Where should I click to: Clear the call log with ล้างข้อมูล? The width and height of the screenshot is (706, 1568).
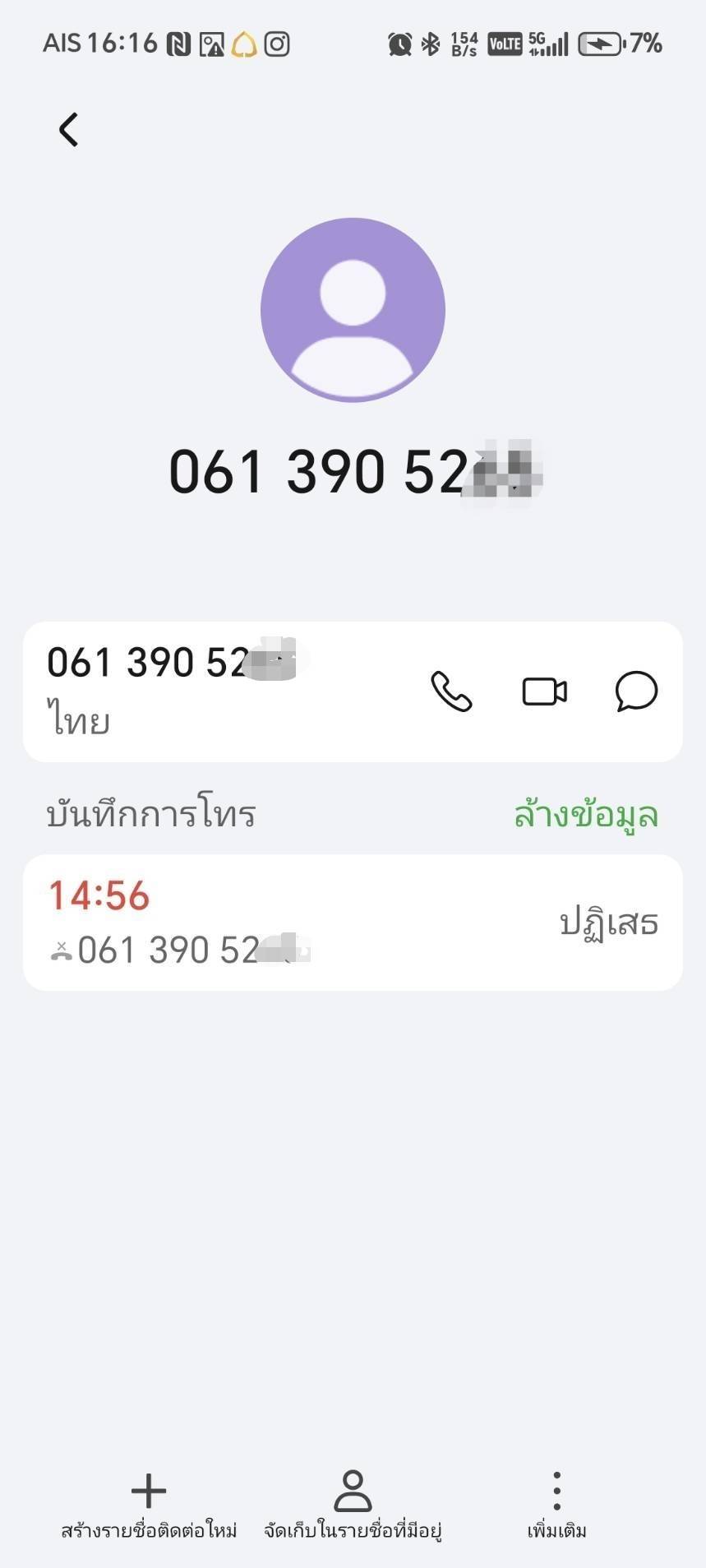pyautogui.click(x=586, y=815)
